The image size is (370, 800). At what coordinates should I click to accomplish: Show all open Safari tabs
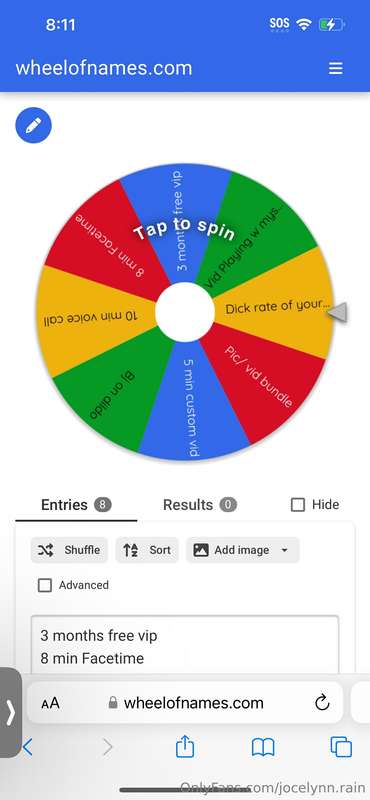tap(341, 747)
